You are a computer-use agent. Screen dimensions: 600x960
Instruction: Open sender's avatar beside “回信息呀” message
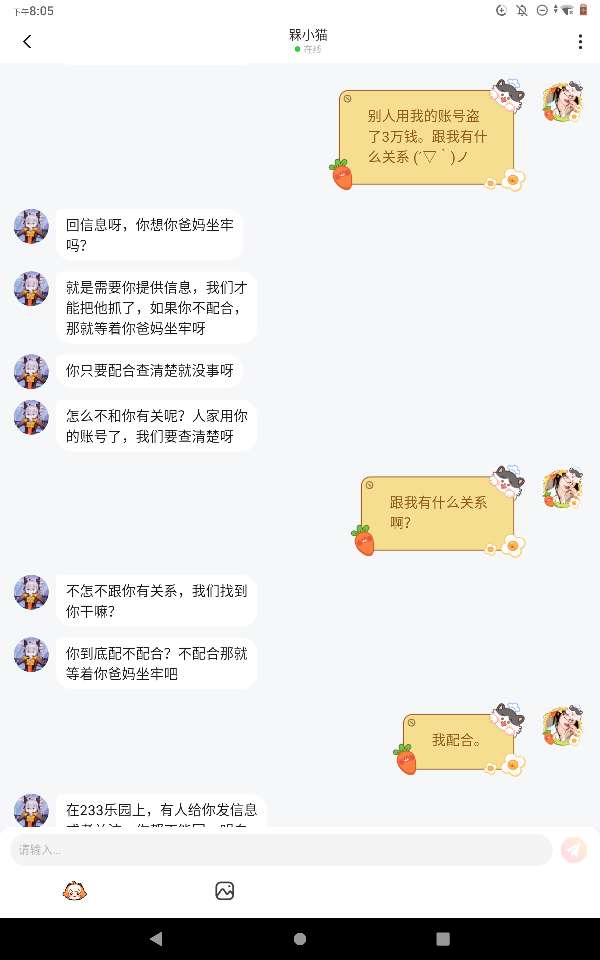[x=31, y=226]
